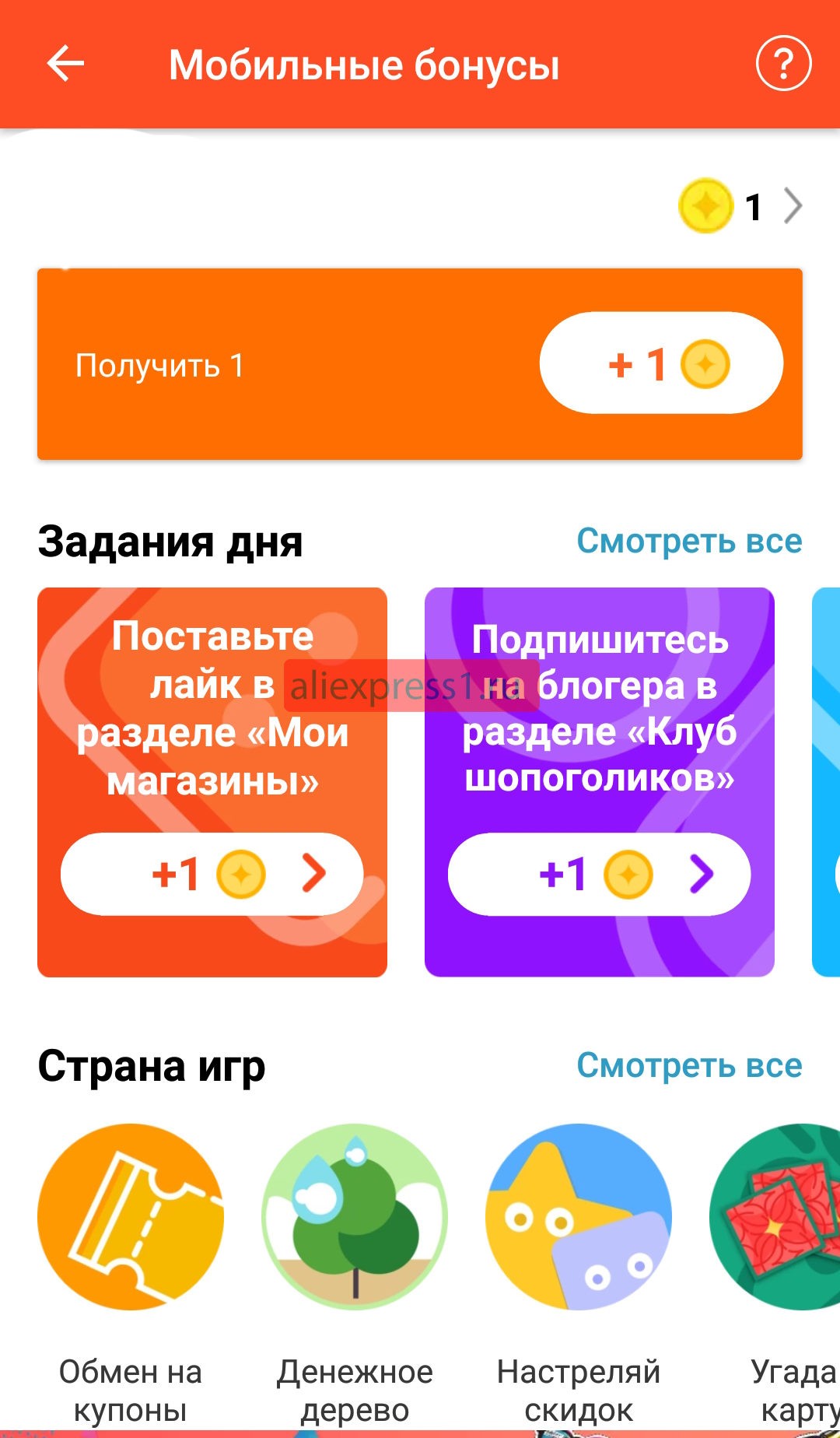
Task: View all Задания дня tasks
Action: tap(689, 541)
